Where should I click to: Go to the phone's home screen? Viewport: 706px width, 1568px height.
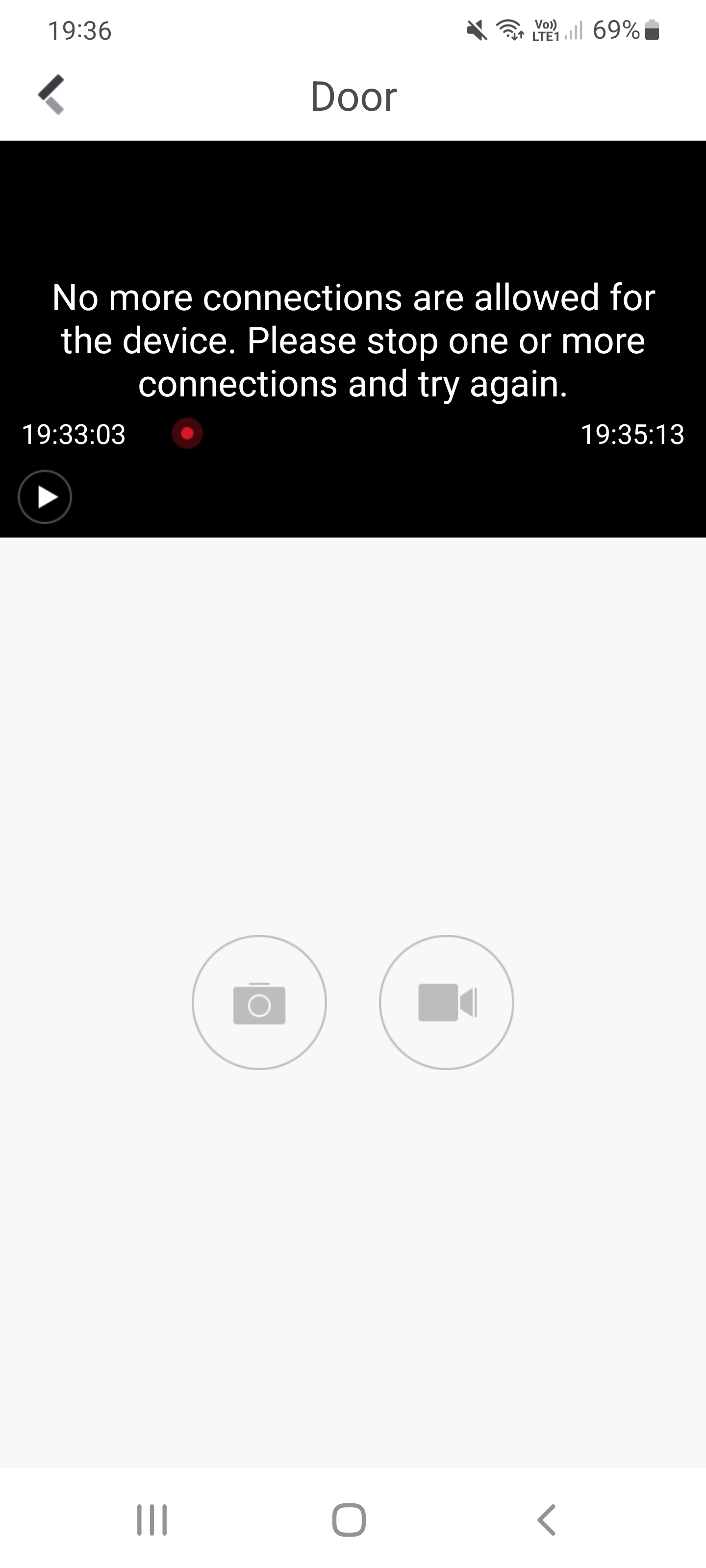click(x=349, y=1519)
